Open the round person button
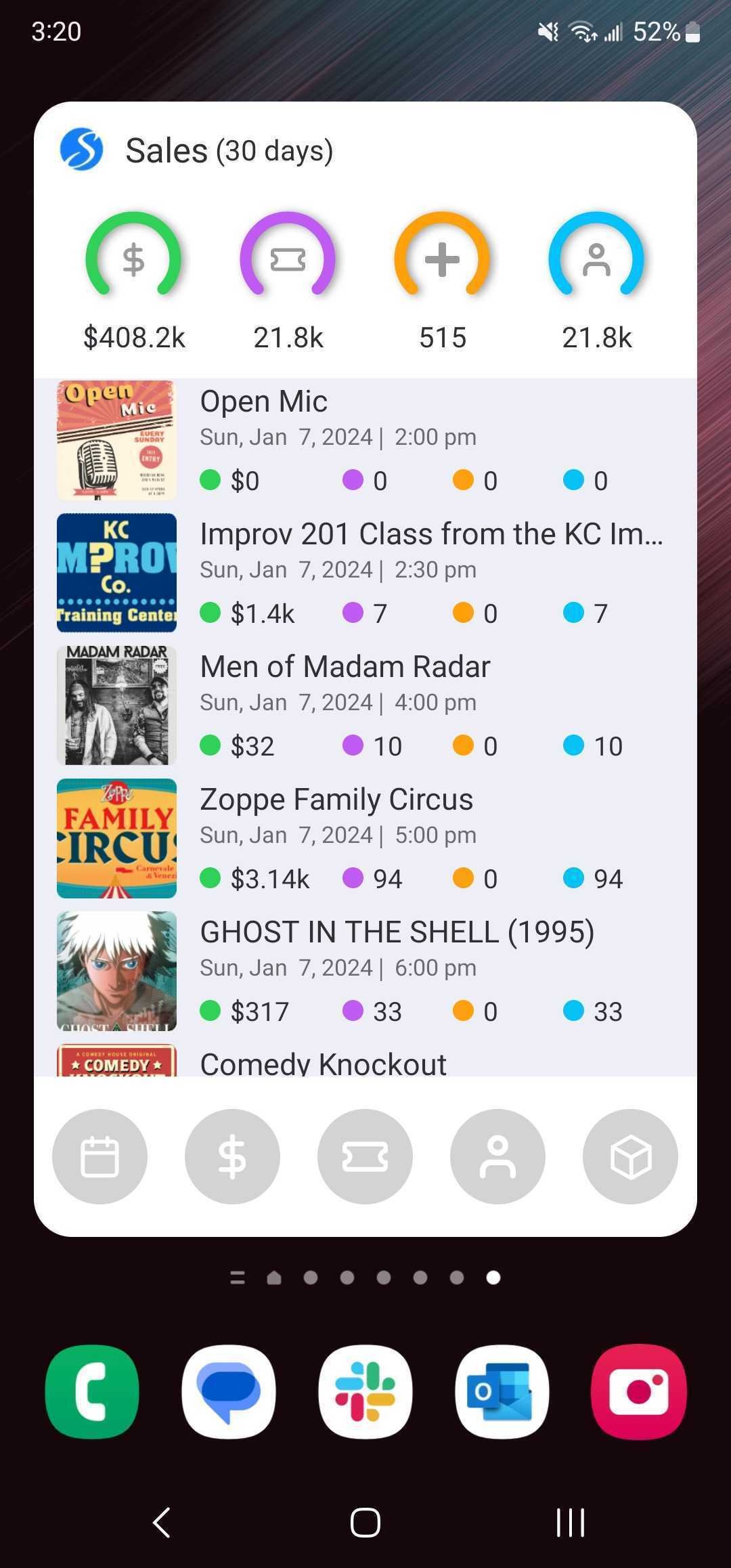The height and width of the screenshot is (1568, 731). pyautogui.click(x=497, y=1156)
